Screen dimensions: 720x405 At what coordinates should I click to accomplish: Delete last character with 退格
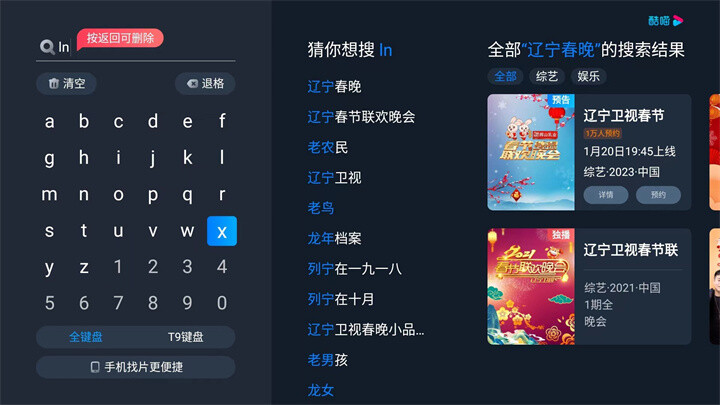(205, 84)
